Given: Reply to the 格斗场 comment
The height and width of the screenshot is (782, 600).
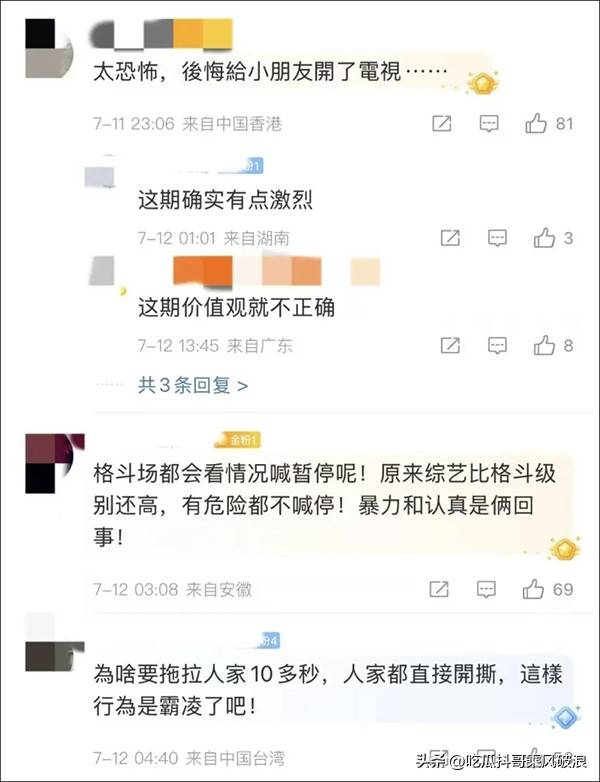Looking at the screenshot, I should pyautogui.click(x=489, y=589).
